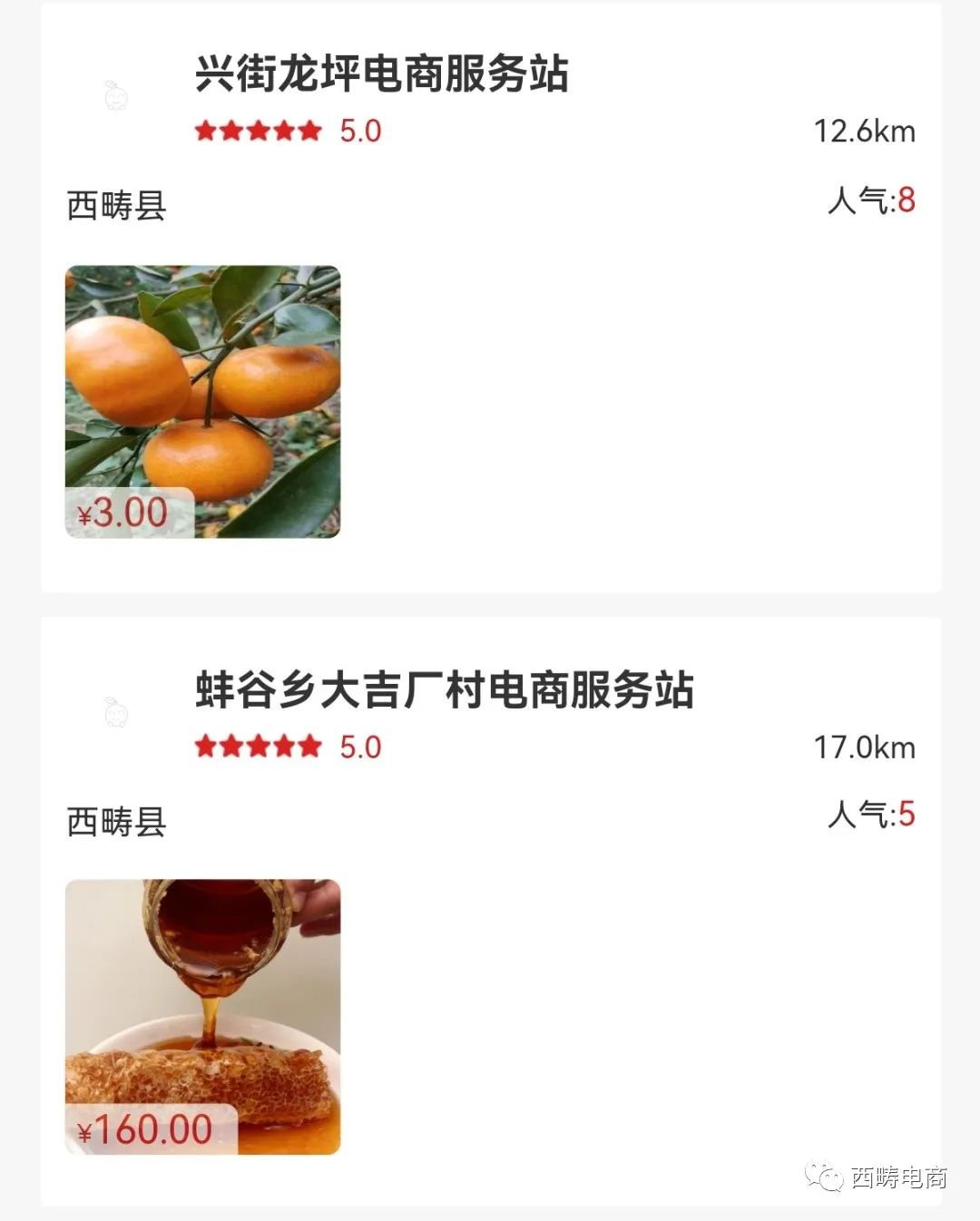Select the oranges product thumbnail priced ¥3.00
This screenshot has height=1221, width=980.
pyautogui.click(x=202, y=405)
